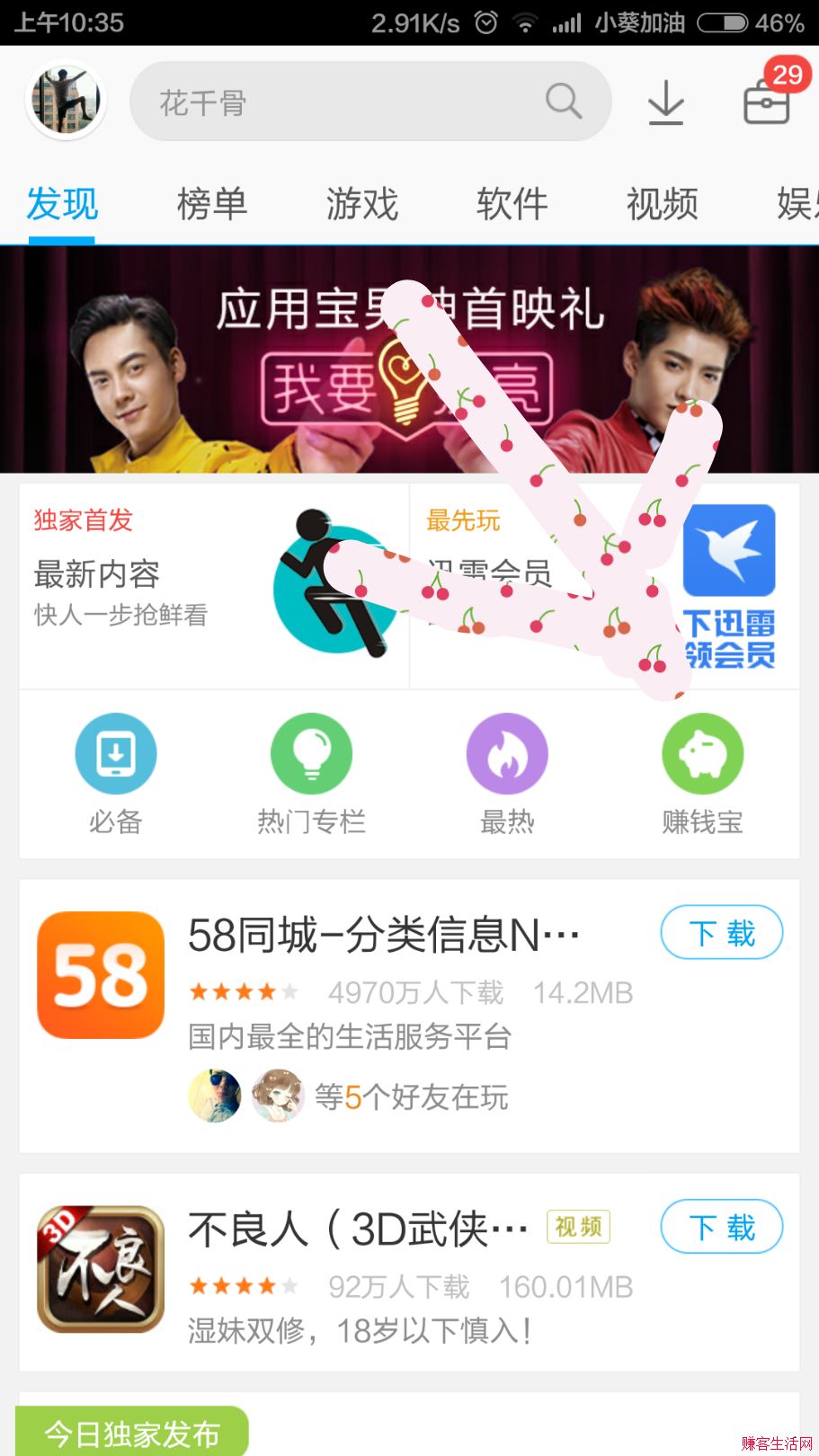Open the profile avatar
The height and width of the screenshot is (1456, 819).
click(x=66, y=100)
